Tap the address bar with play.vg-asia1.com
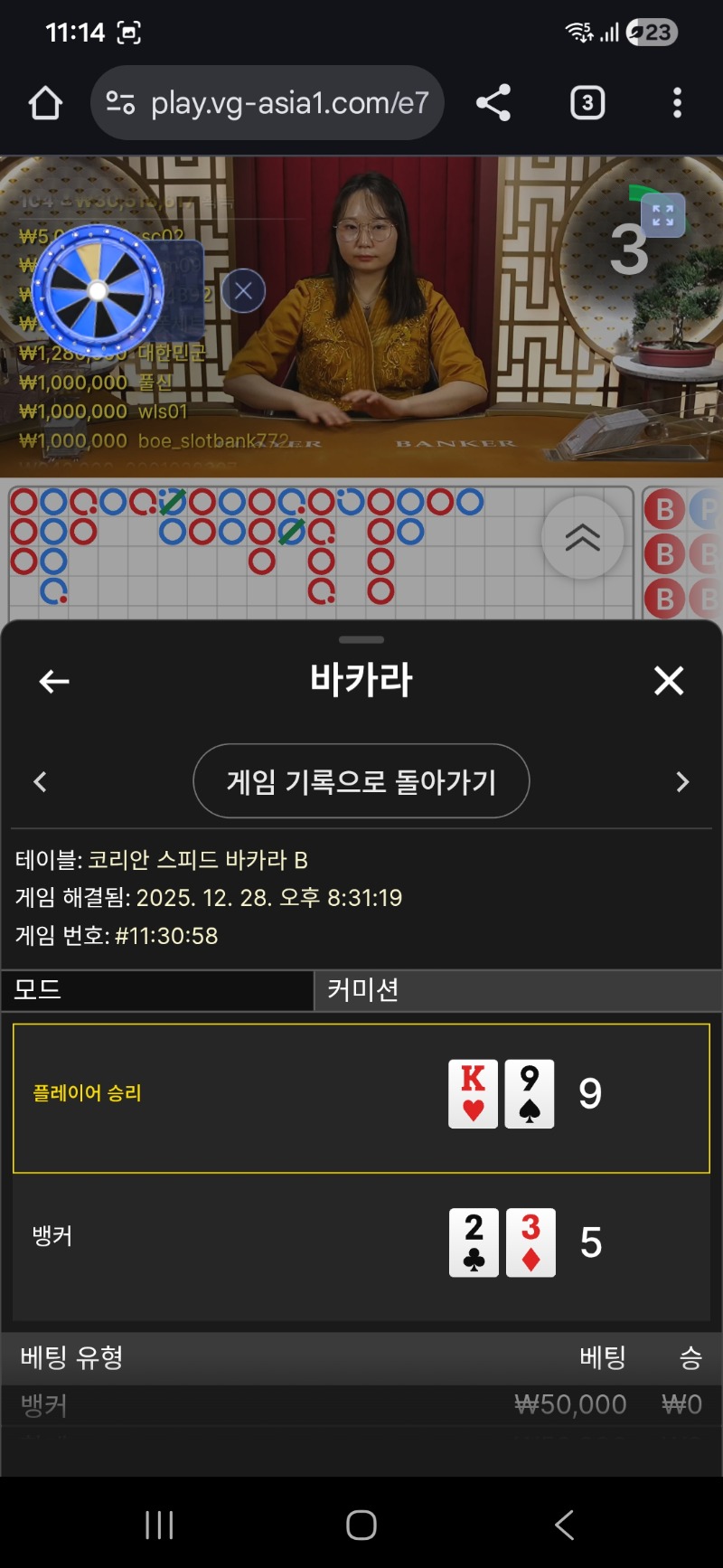 268,103
